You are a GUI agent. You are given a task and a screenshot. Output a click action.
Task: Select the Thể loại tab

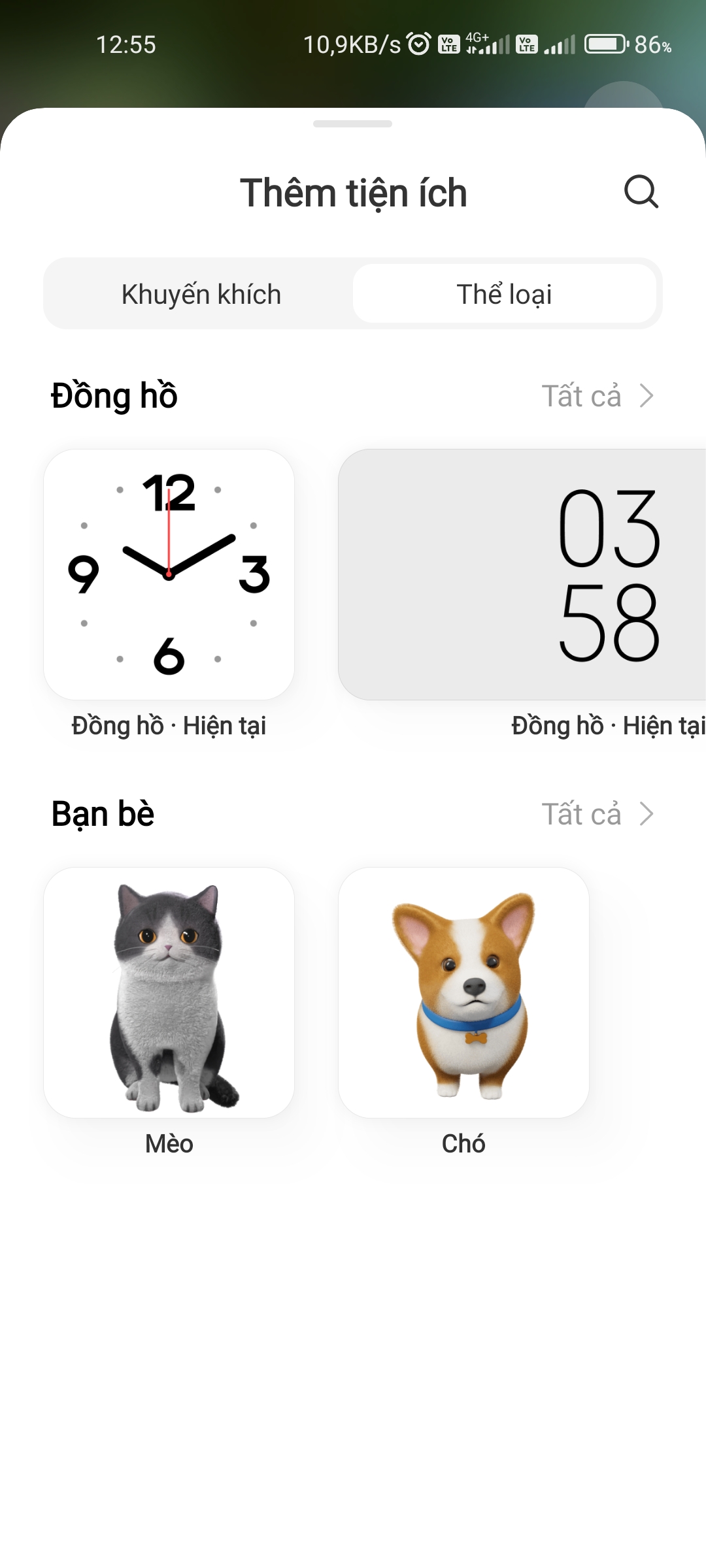click(x=504, y=294)
